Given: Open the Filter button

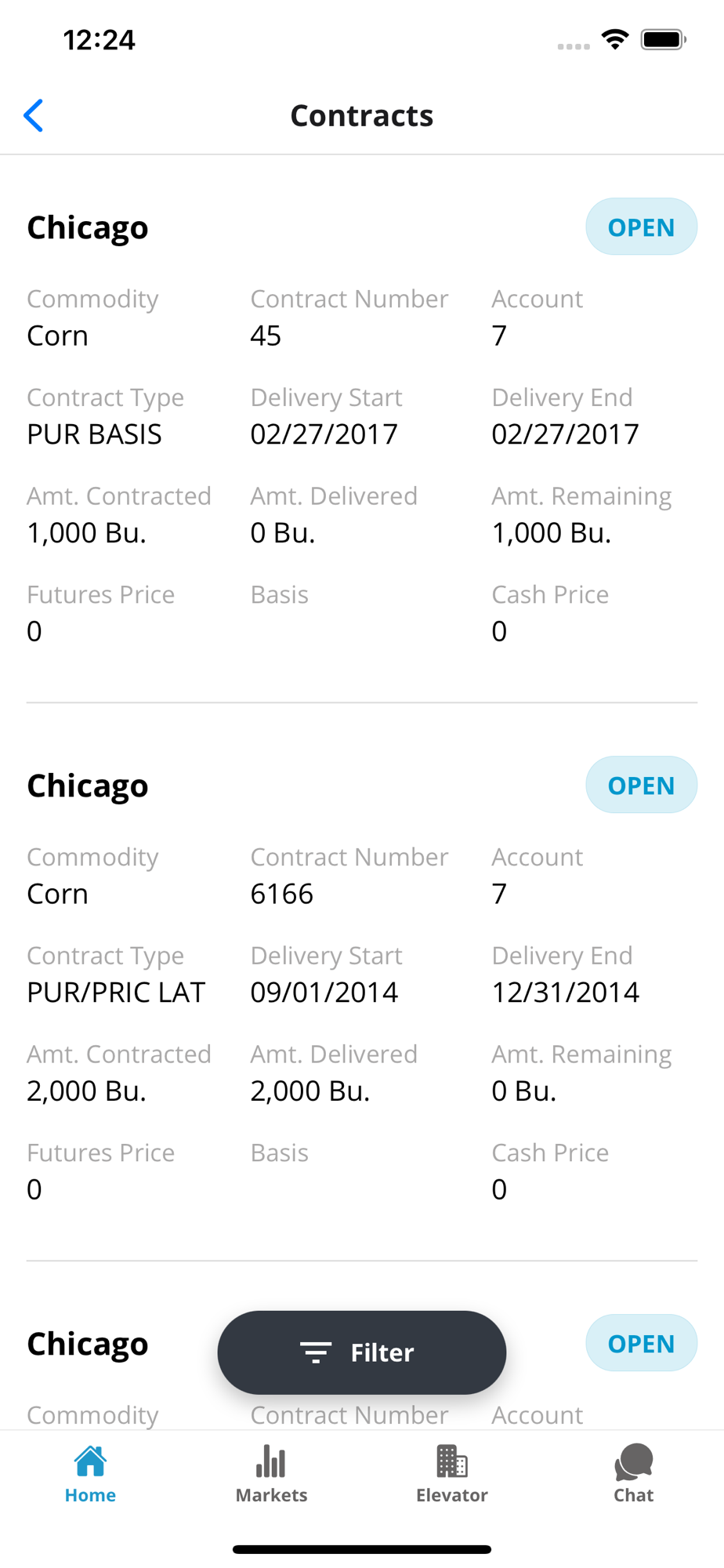Looking at the screenshot, I should pos(362,1352).
